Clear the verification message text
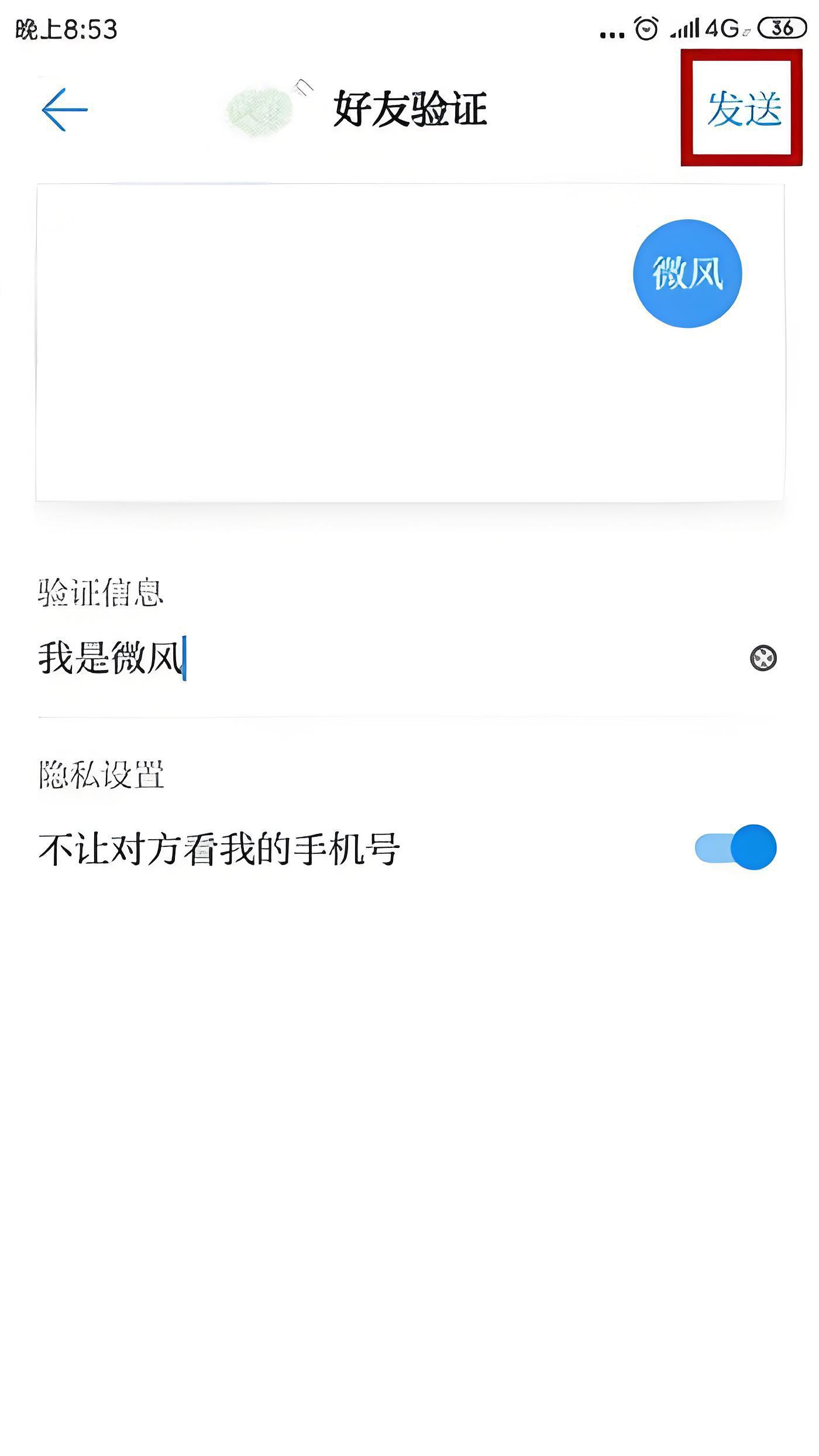Image resolution: width=819 pixels, height=1456 pixels. pos(763,658)
